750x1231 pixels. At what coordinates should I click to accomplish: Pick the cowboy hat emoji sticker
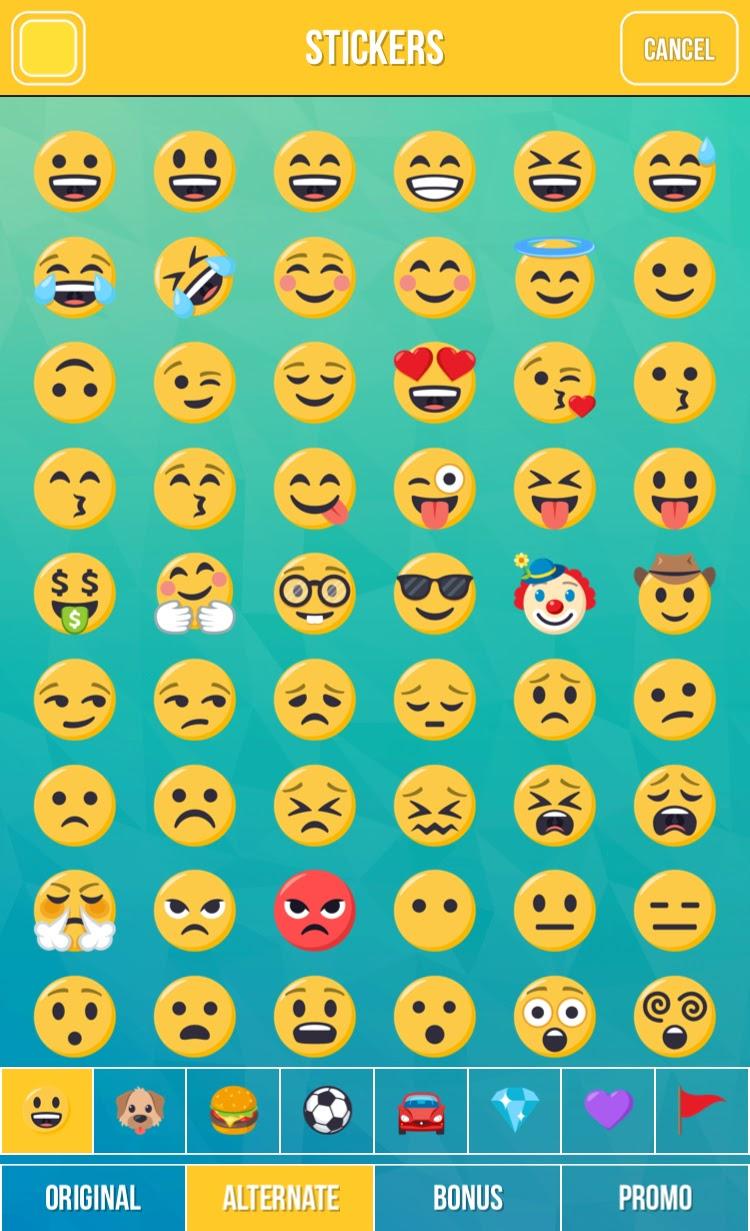[674, 595]
